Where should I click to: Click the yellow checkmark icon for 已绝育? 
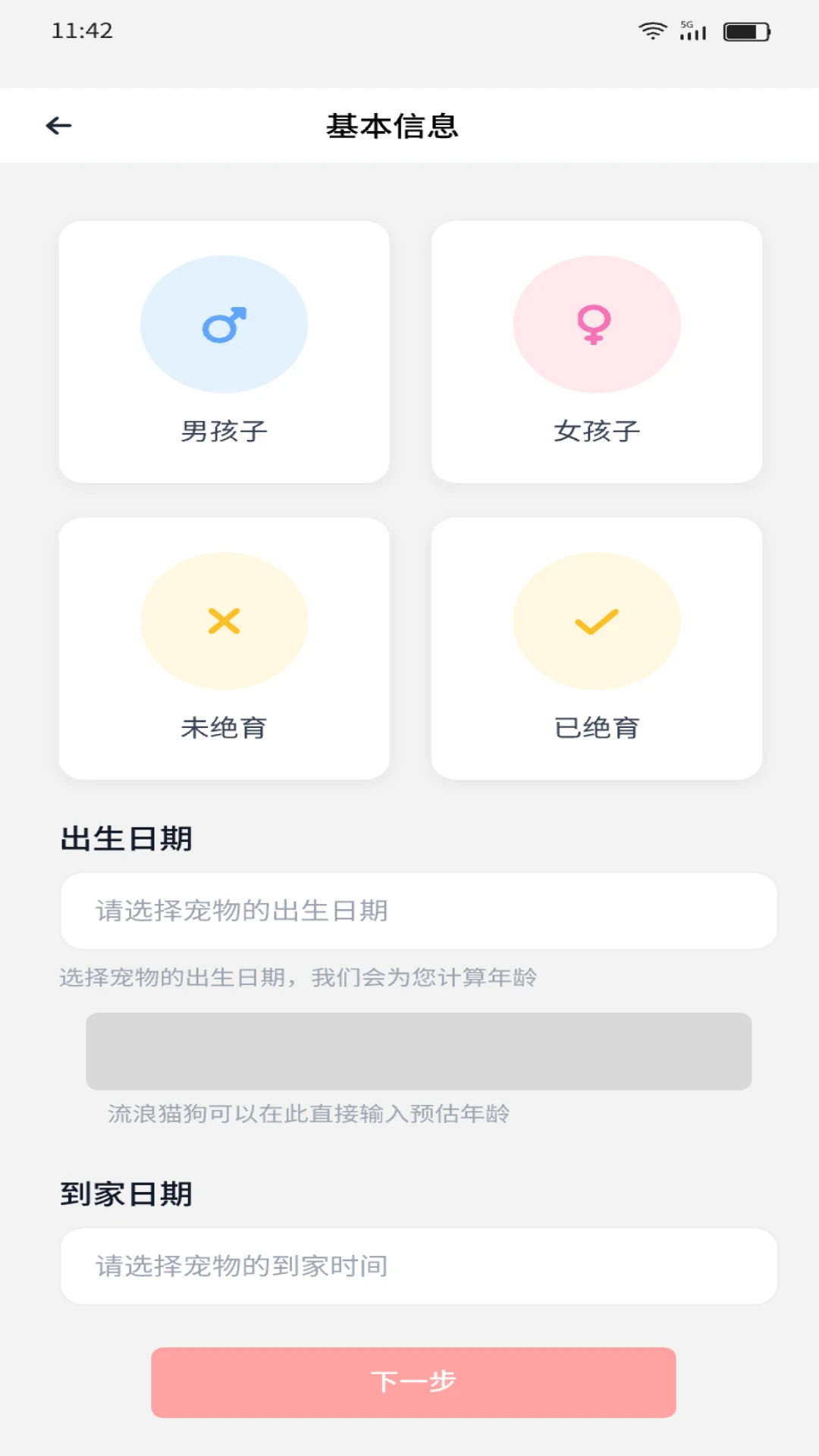point(597,620)
